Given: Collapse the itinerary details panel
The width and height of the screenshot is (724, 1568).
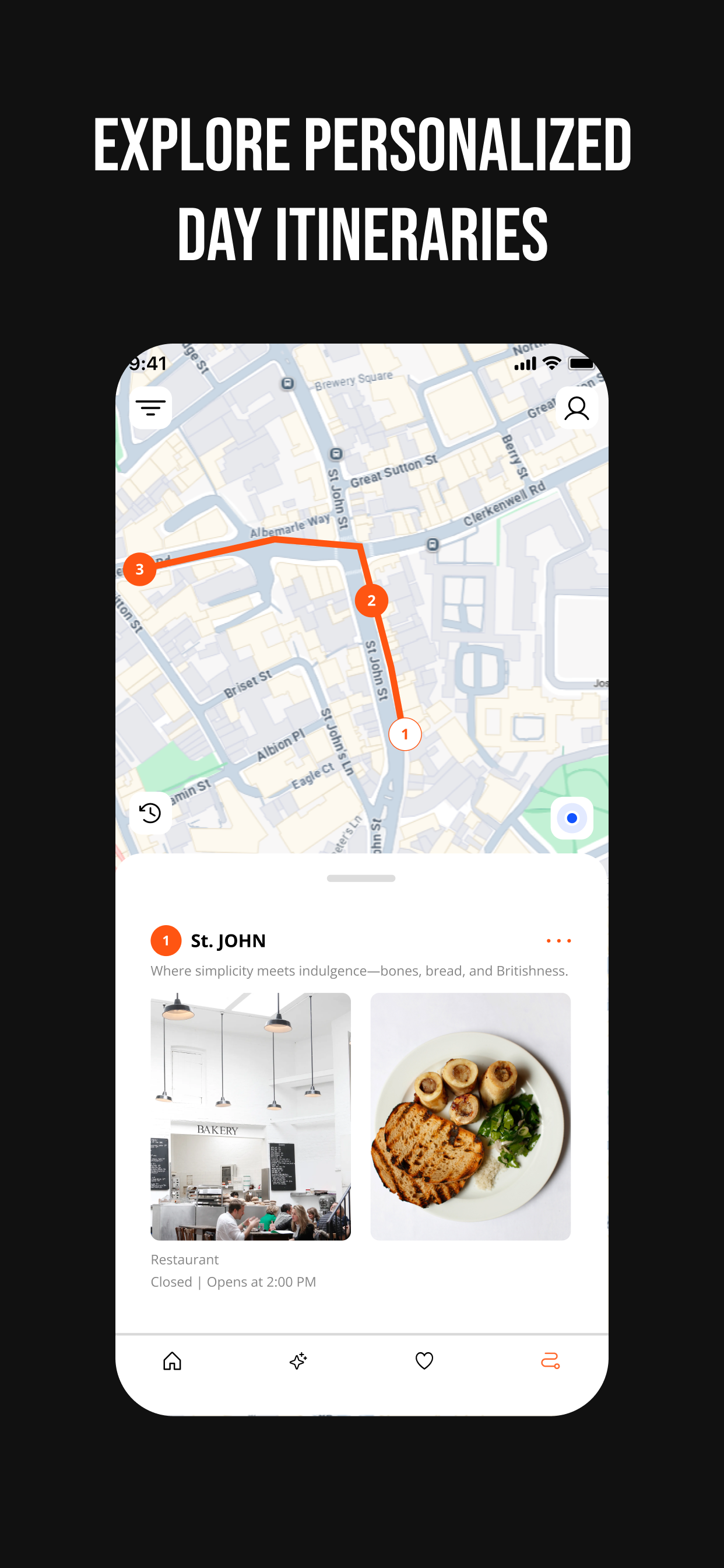Looking at the screenshot, I should point(361,878).
